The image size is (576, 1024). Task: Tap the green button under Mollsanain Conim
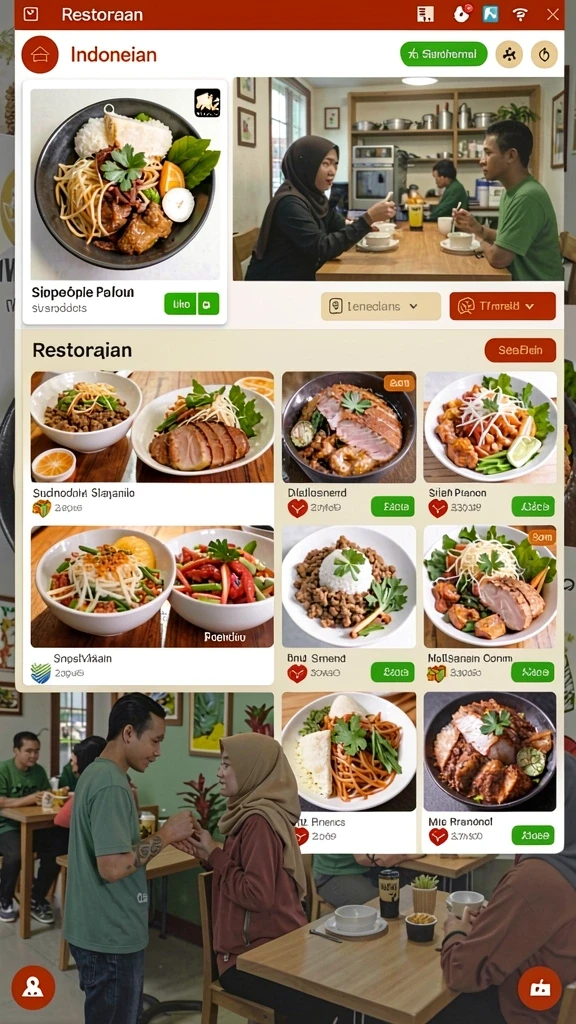(x=533, y=671)
